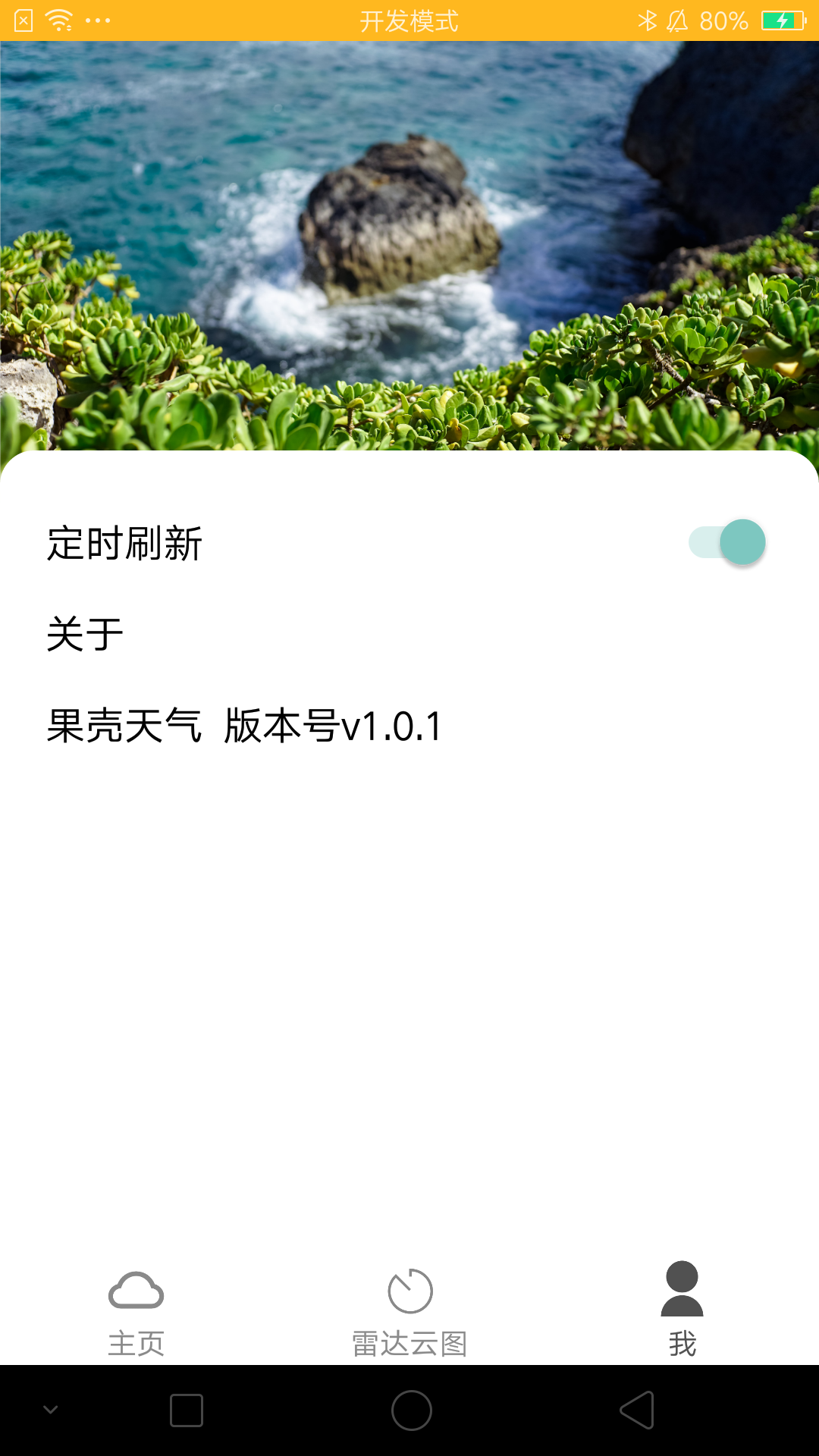
Task: Open the 关于 row
Action: 85,634
